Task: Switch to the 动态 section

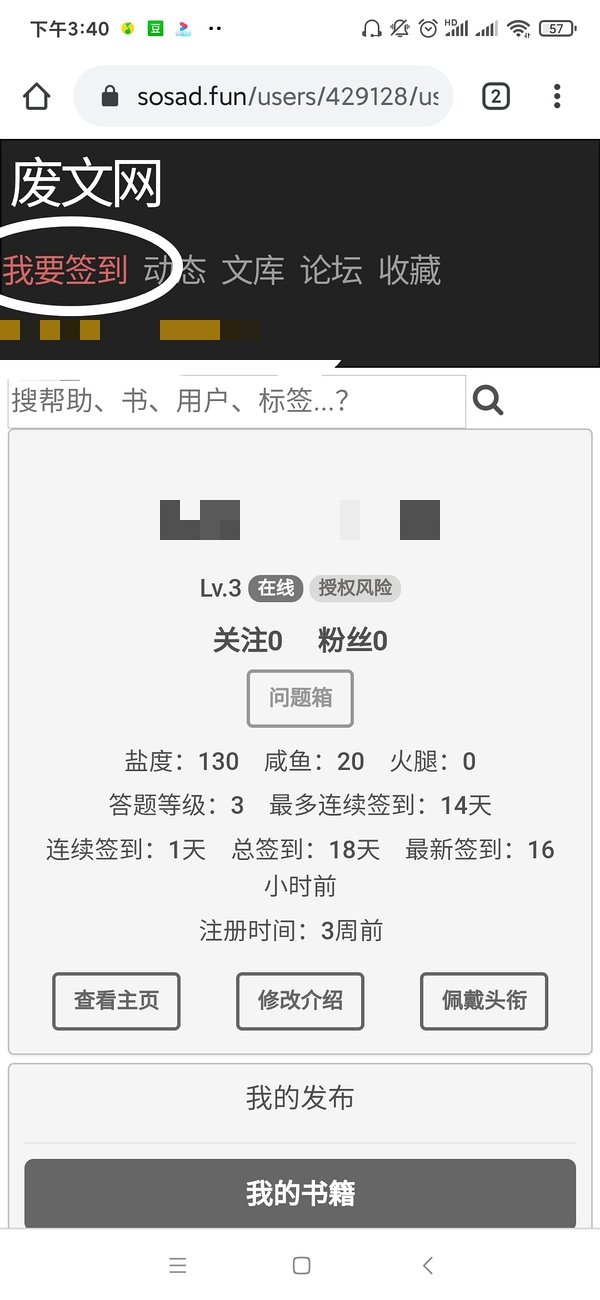Action: 174,270
